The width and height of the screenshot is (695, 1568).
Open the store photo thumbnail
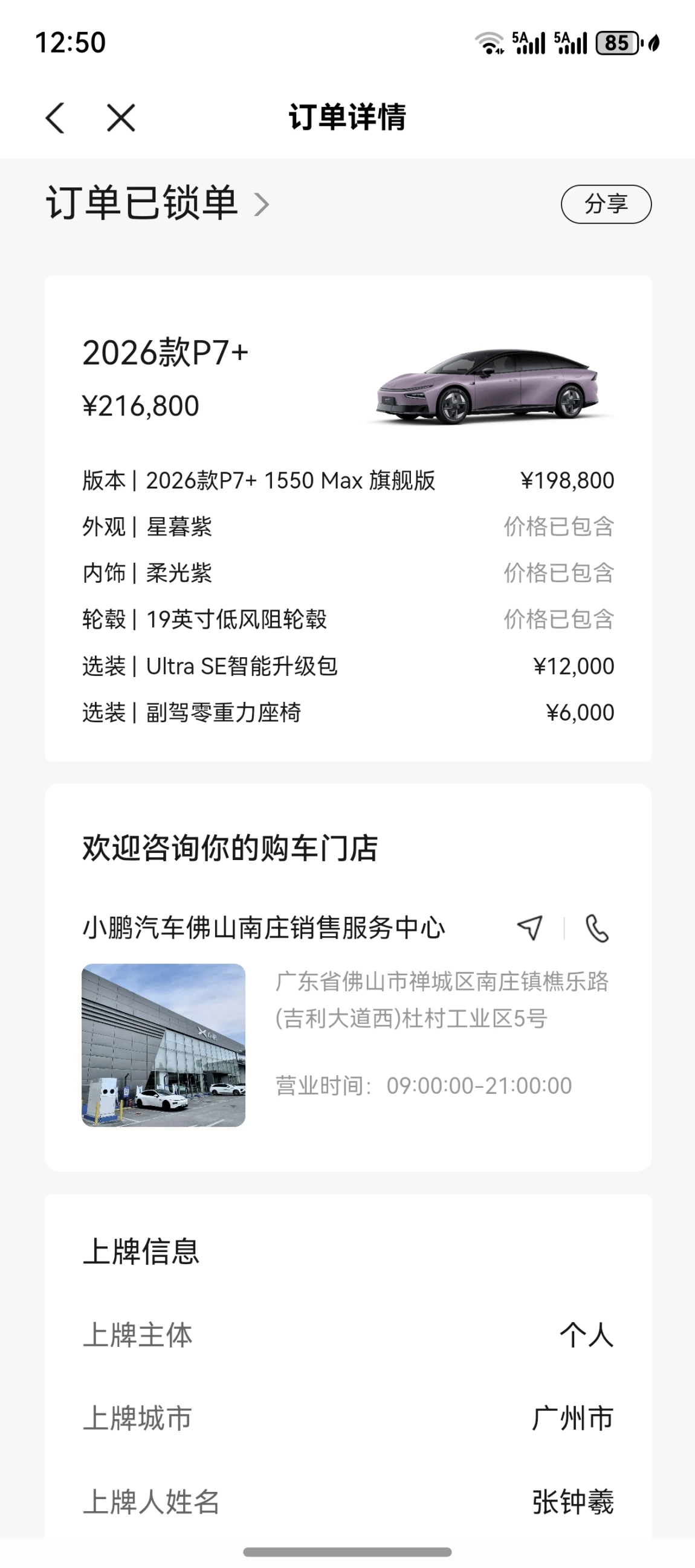[163, 1045]
